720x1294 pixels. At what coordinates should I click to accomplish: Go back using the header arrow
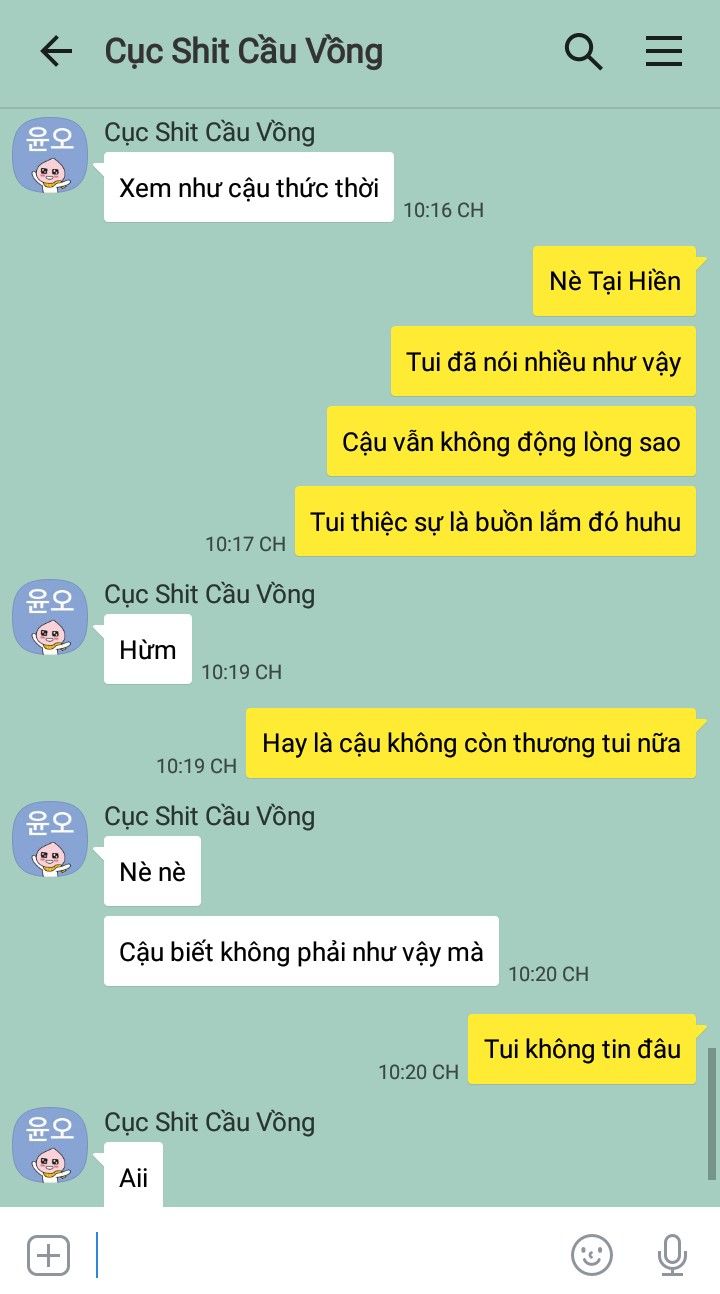pyautogui.click(x=56, y=52)
